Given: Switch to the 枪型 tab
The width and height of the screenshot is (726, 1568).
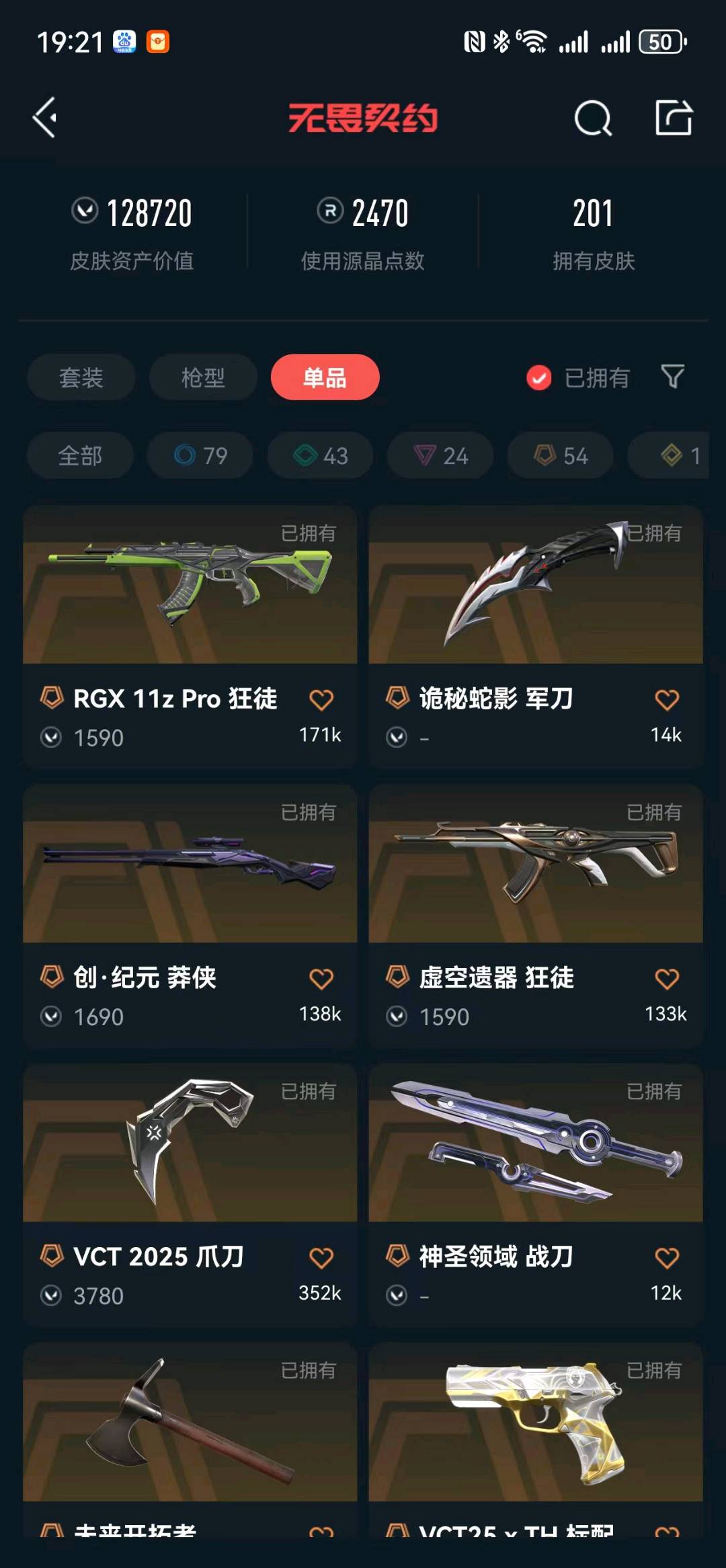Looking at the screenshot, I should pos(203,377).
